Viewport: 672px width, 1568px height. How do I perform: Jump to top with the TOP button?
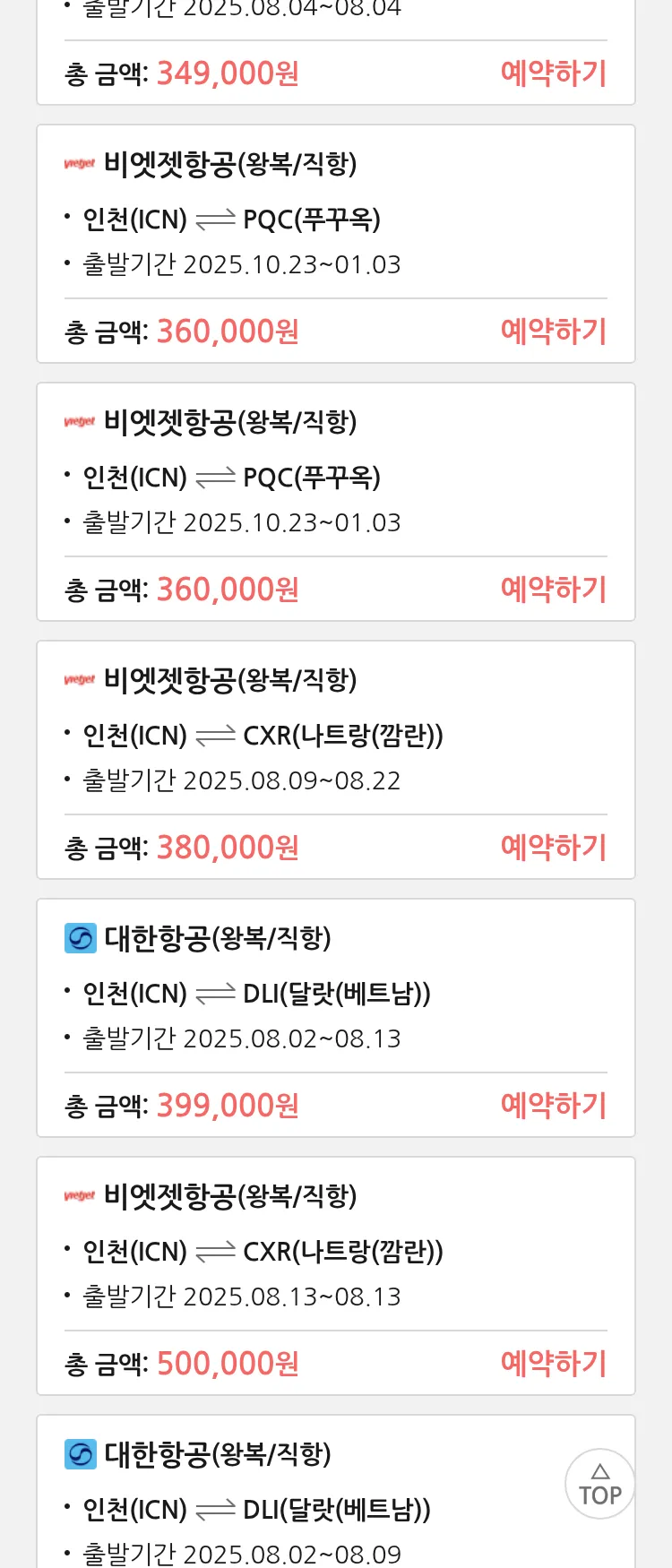tap(599, 1484)
